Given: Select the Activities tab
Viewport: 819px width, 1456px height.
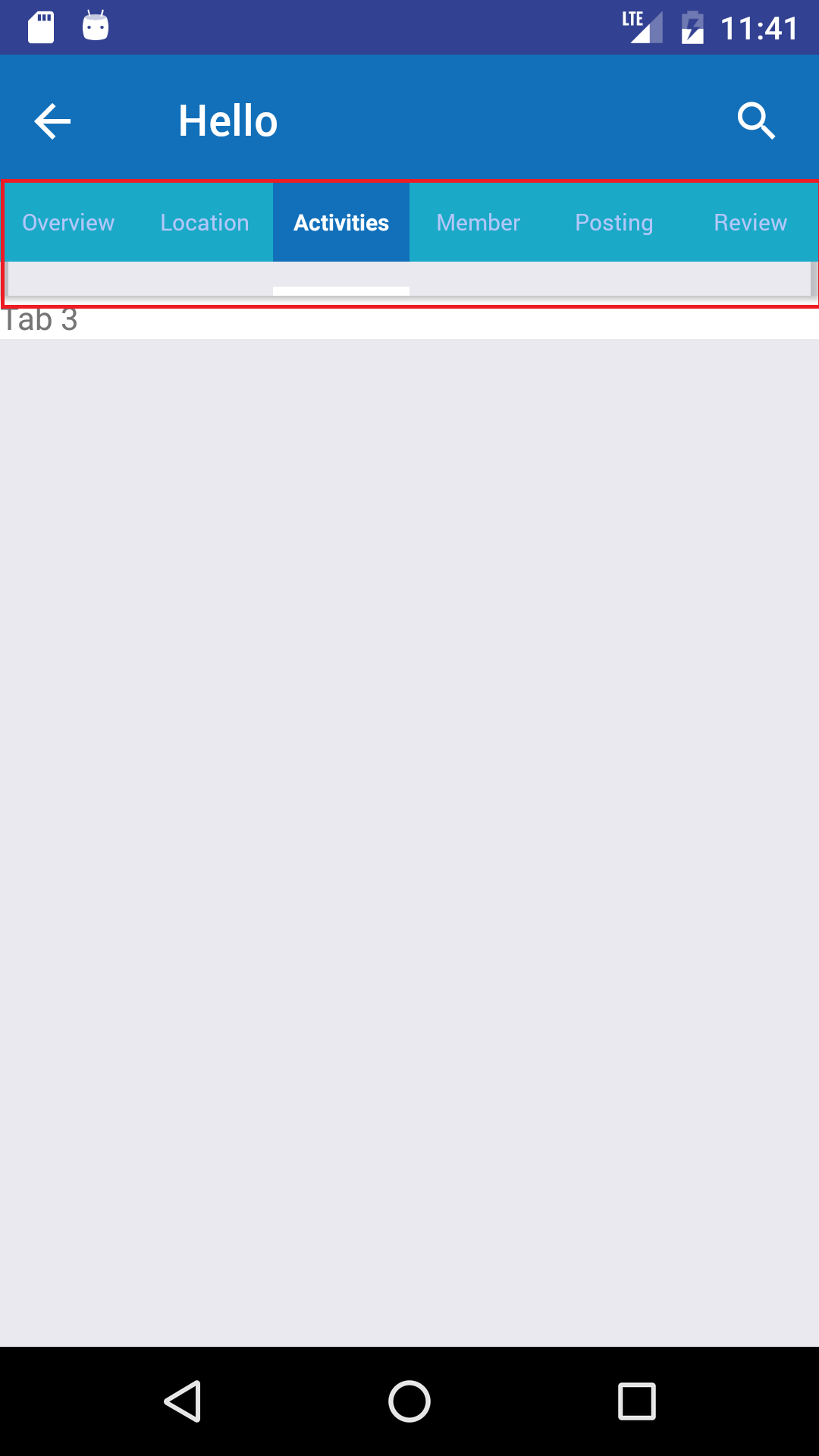Looking at the screenshot, I should [340, 222].
